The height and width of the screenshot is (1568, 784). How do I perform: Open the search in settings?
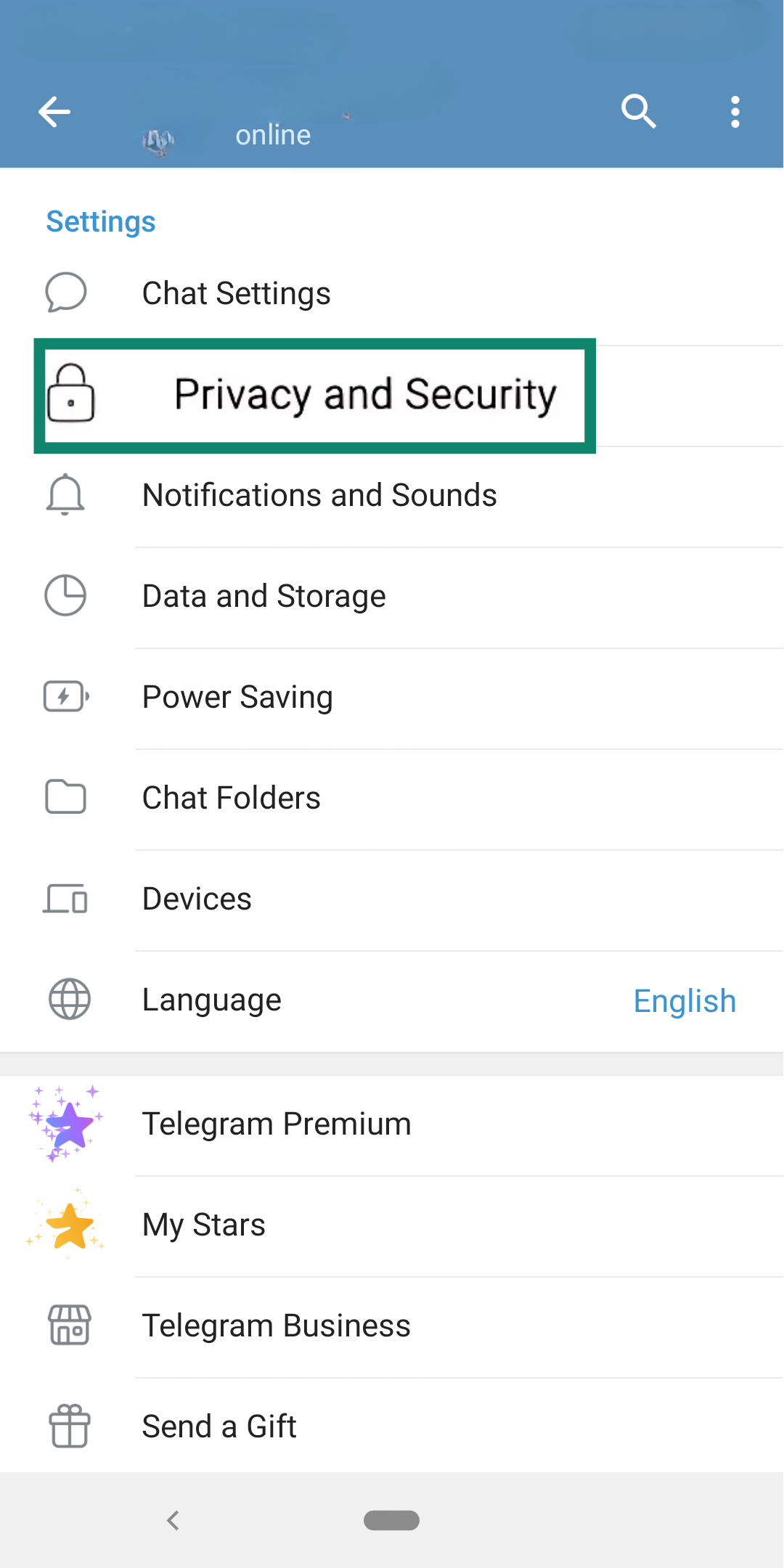tap(637, 111)
